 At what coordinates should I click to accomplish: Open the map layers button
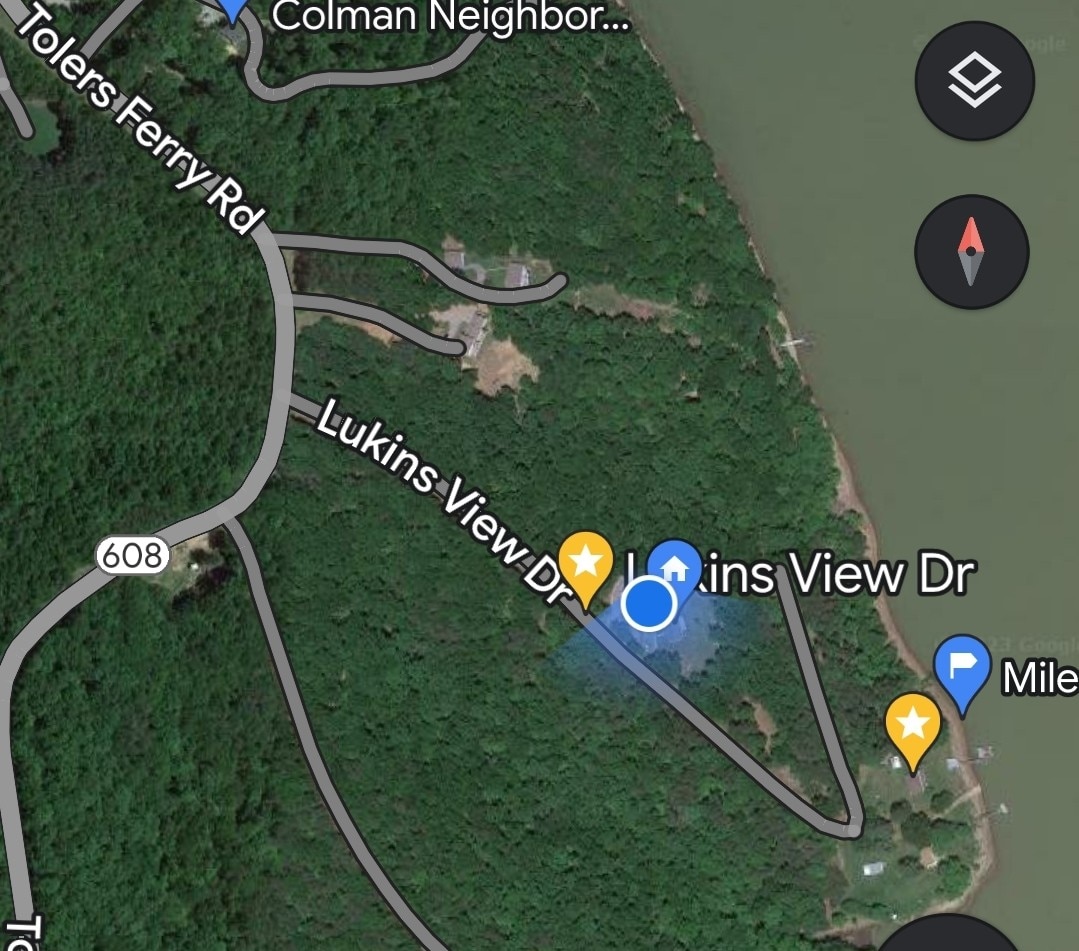pyautogui.click(x=974, y=81)
